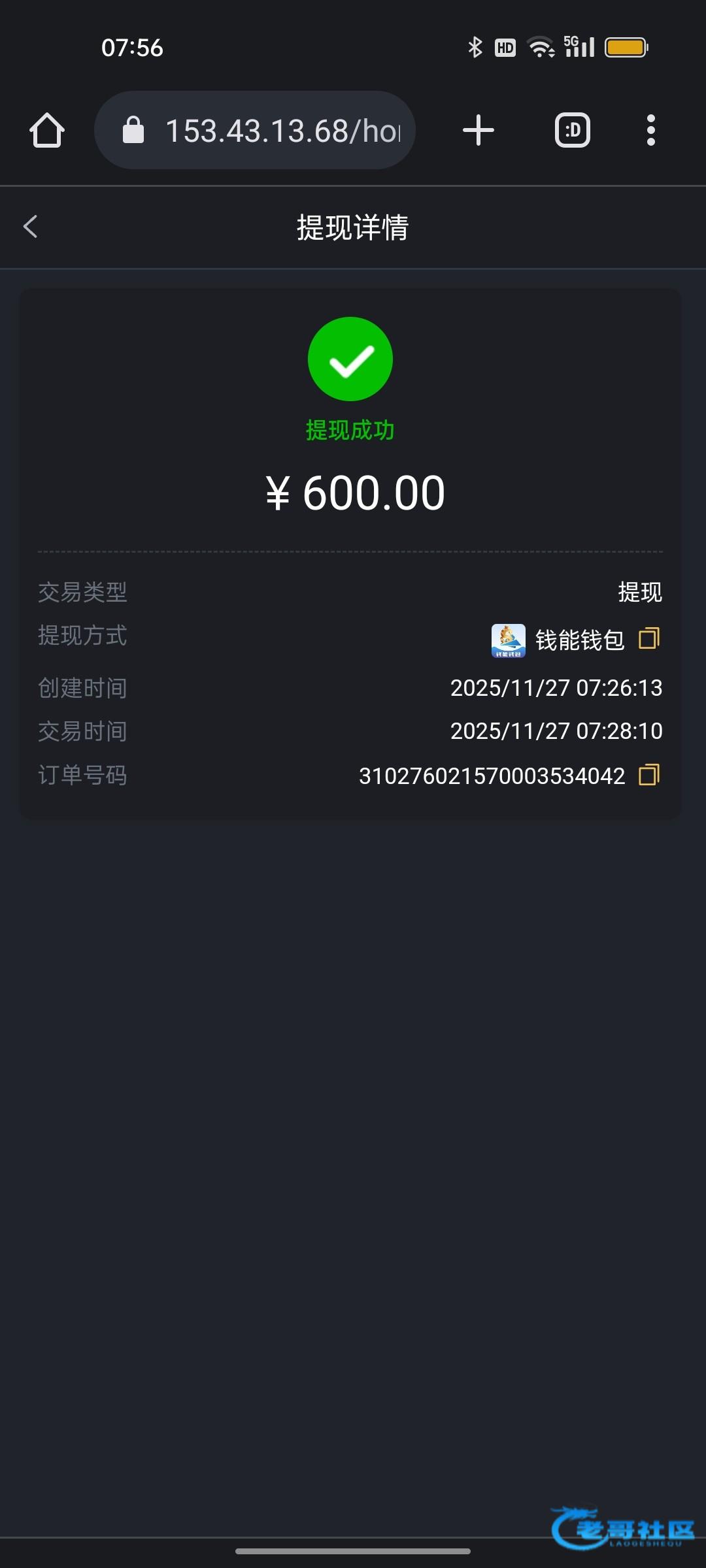Copy the 订单号码 order number

[x=648, y=775]
